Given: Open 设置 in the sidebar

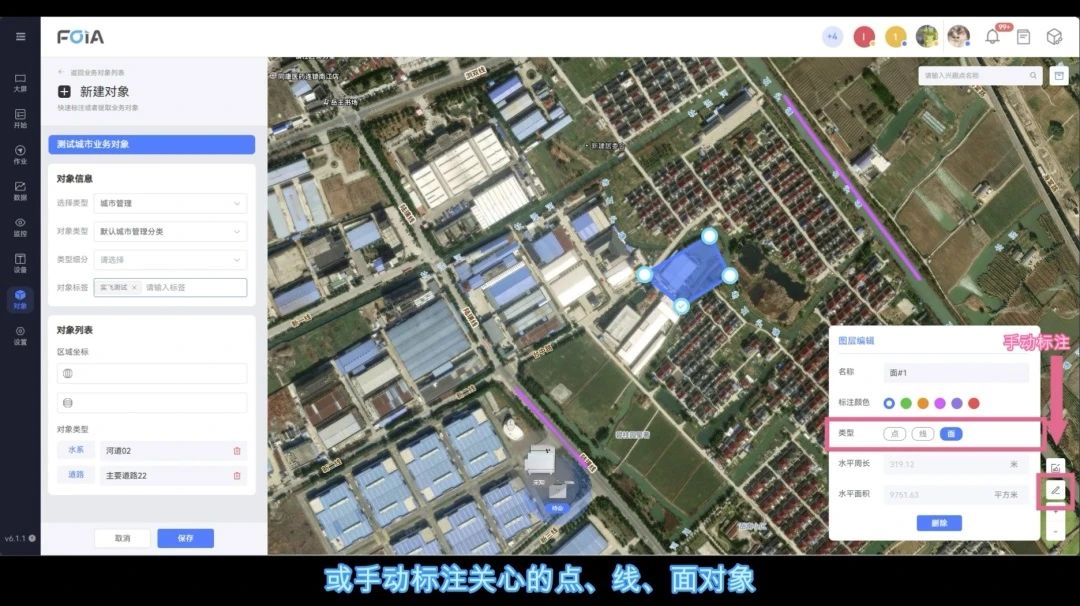Looking at the screenshot, I should [x=20, y=335].
